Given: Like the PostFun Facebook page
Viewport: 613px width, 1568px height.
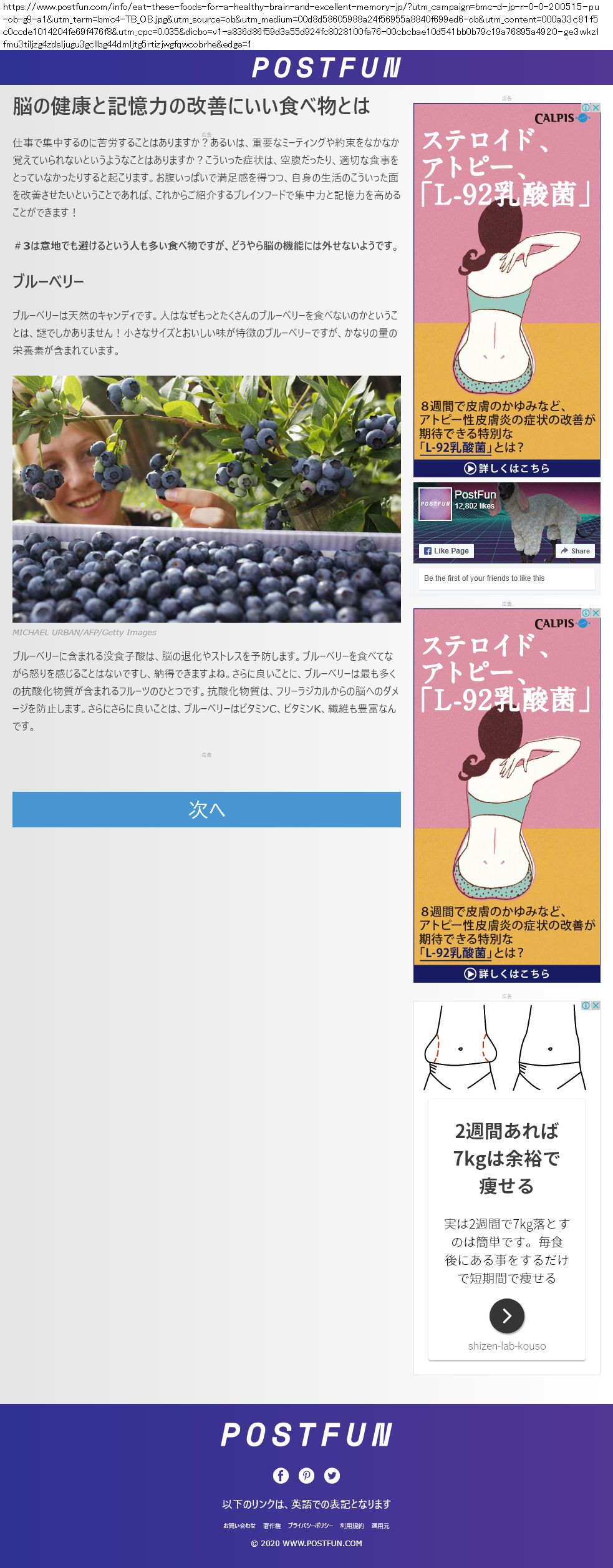Looking at the screenshot, I should coord(446,551).
